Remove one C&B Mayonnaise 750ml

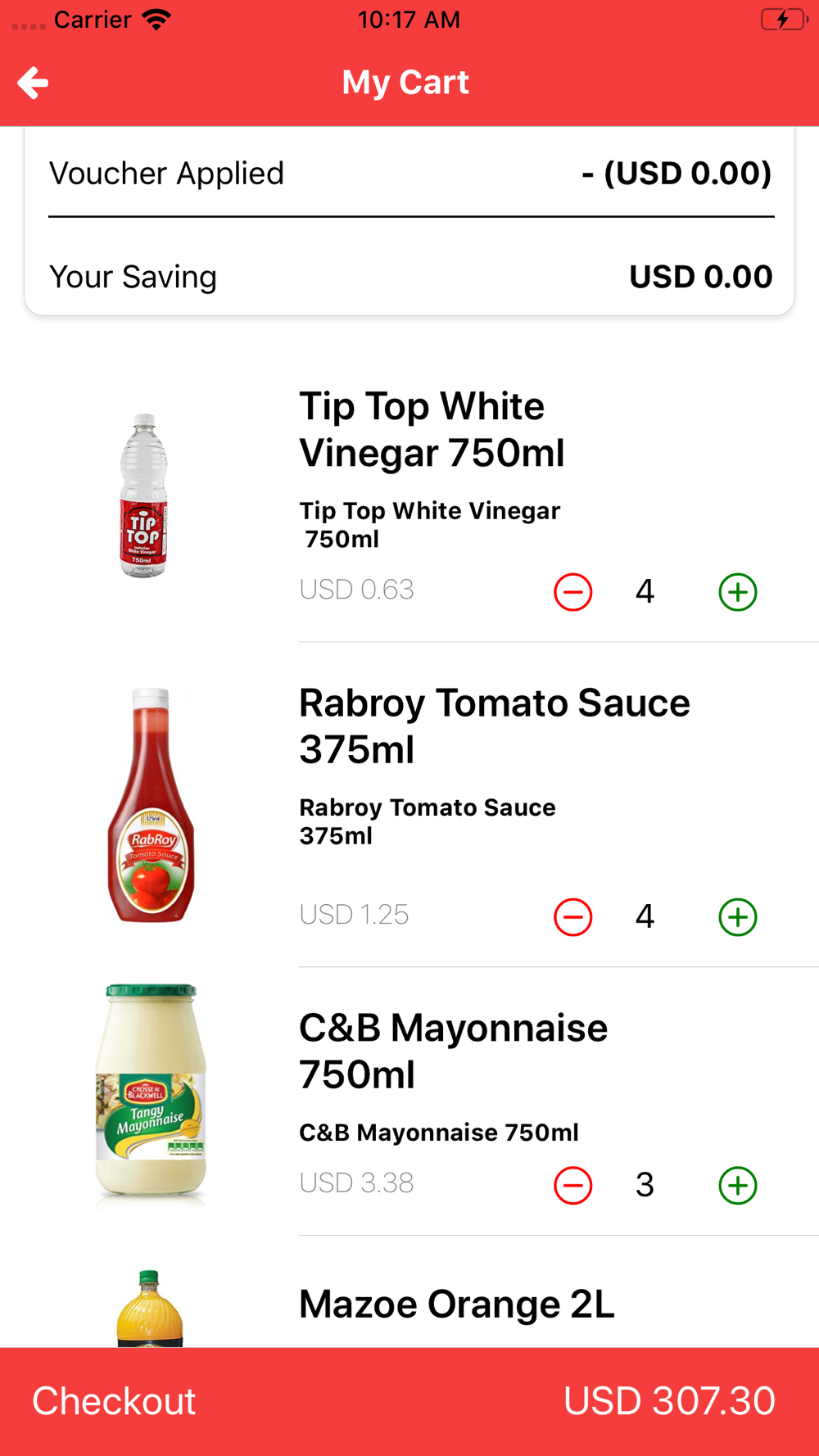(573, 1186)
